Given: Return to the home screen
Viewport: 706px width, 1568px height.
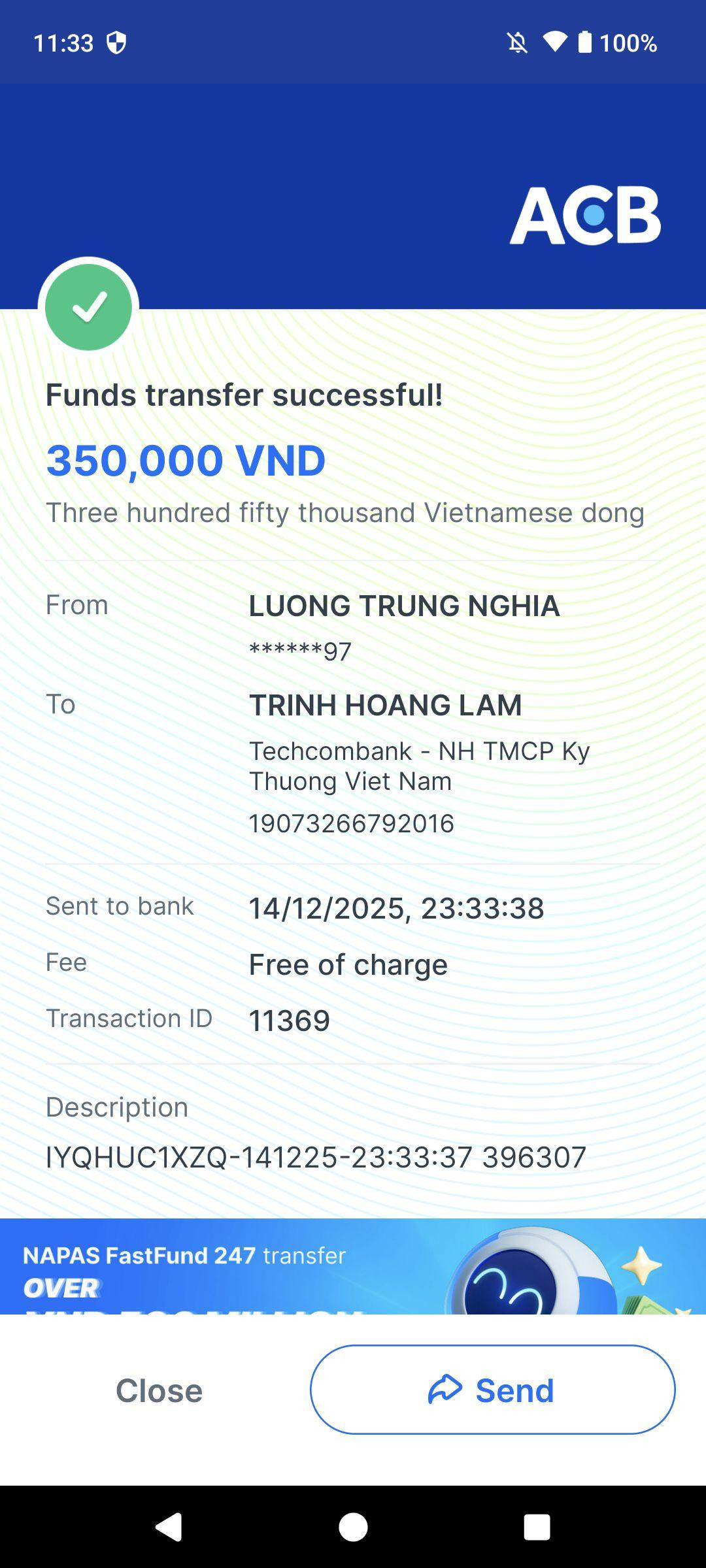Looking at the screenshot, I should point(353,1527).
